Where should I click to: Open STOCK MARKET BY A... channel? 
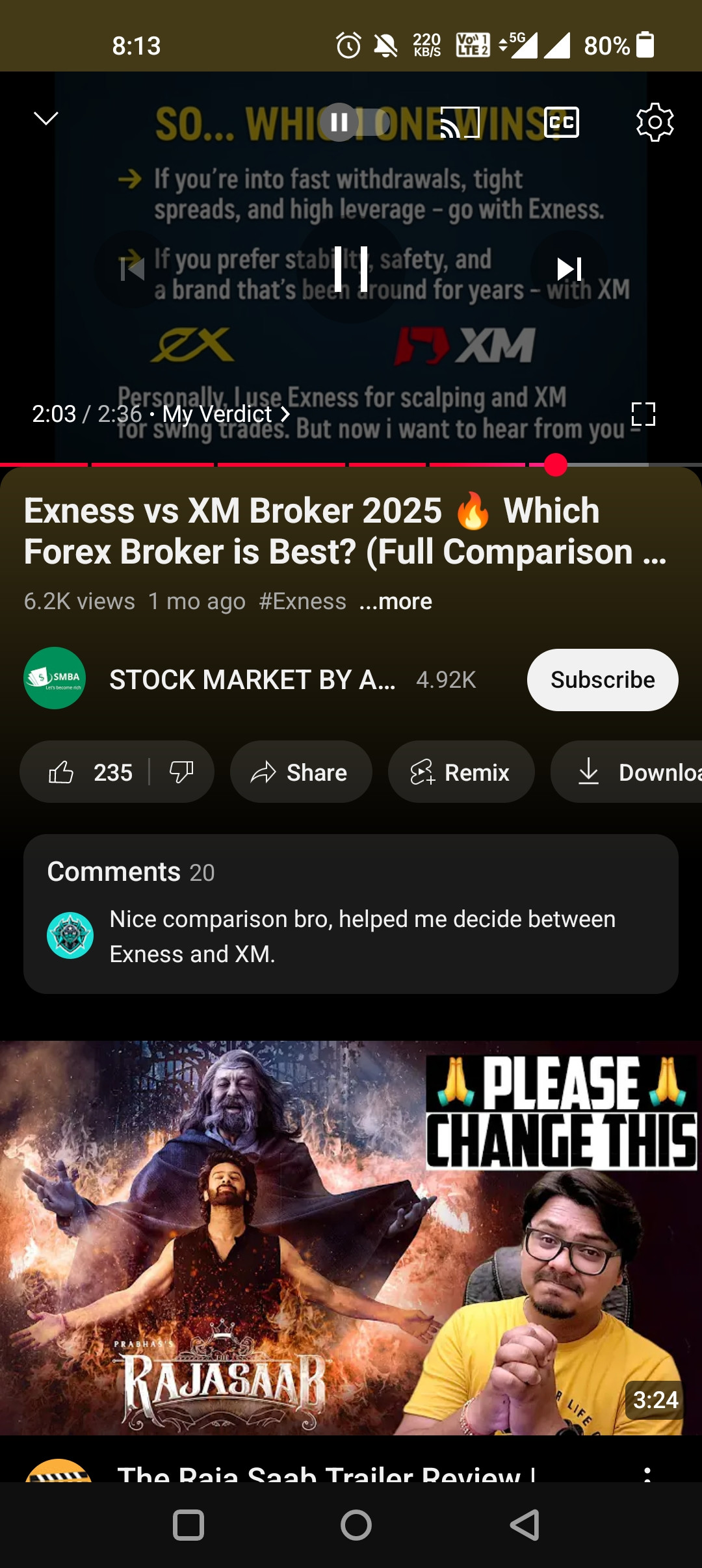click(x=252, y=680)
